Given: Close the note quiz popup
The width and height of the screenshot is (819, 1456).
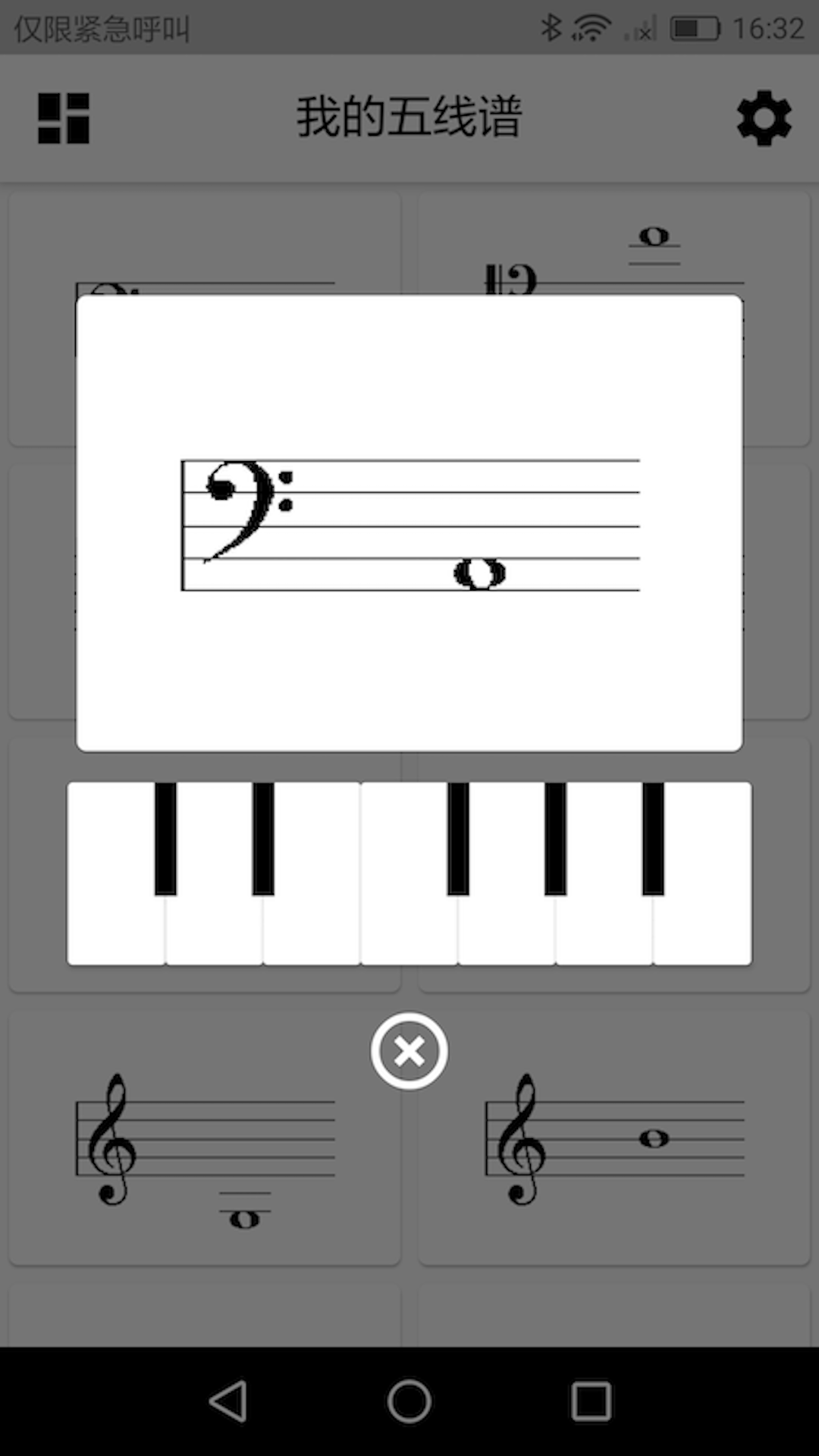Looking at the screenshot, I should (x=409, y=1051).
